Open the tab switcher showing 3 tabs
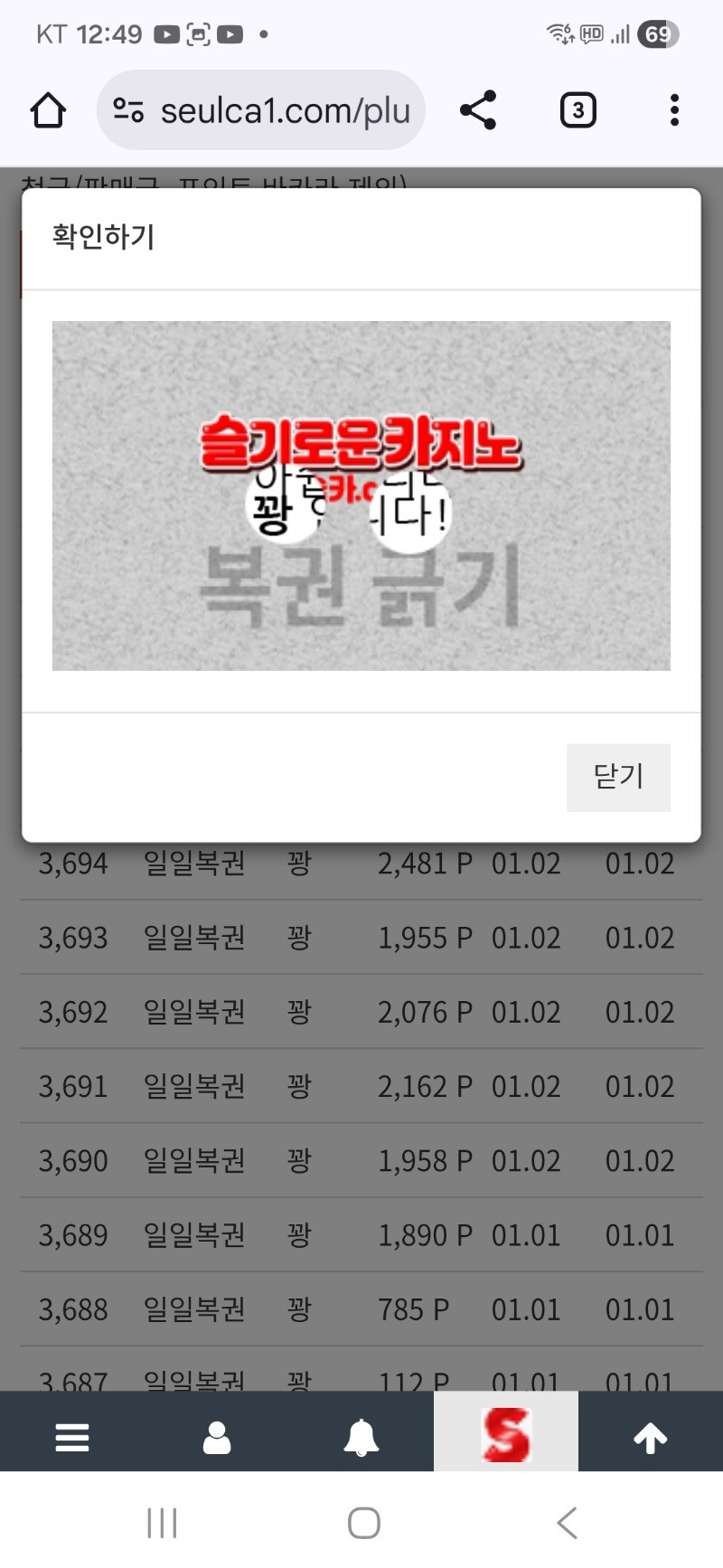723x1568 pixels. [577, 110]
